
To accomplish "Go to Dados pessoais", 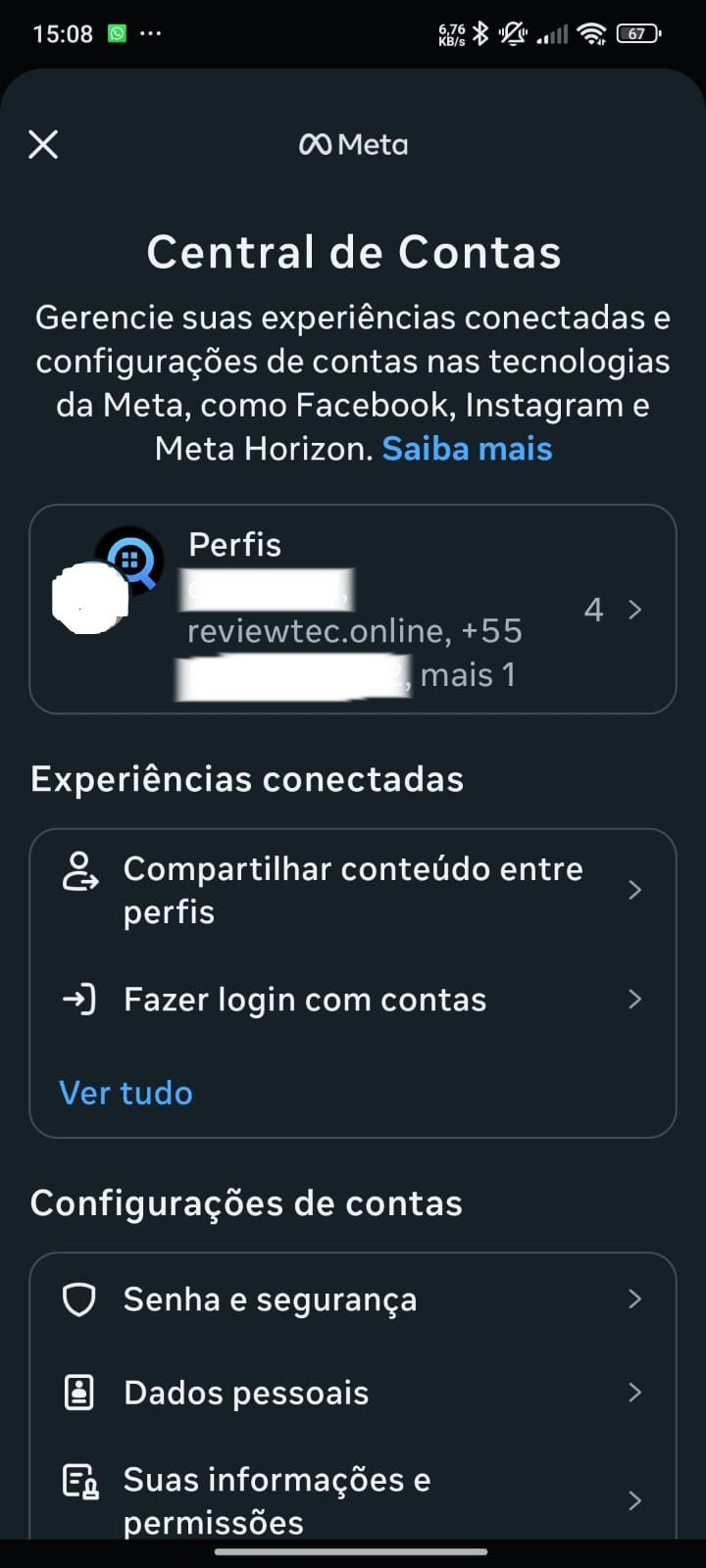I will click(x=353, y=1393).
